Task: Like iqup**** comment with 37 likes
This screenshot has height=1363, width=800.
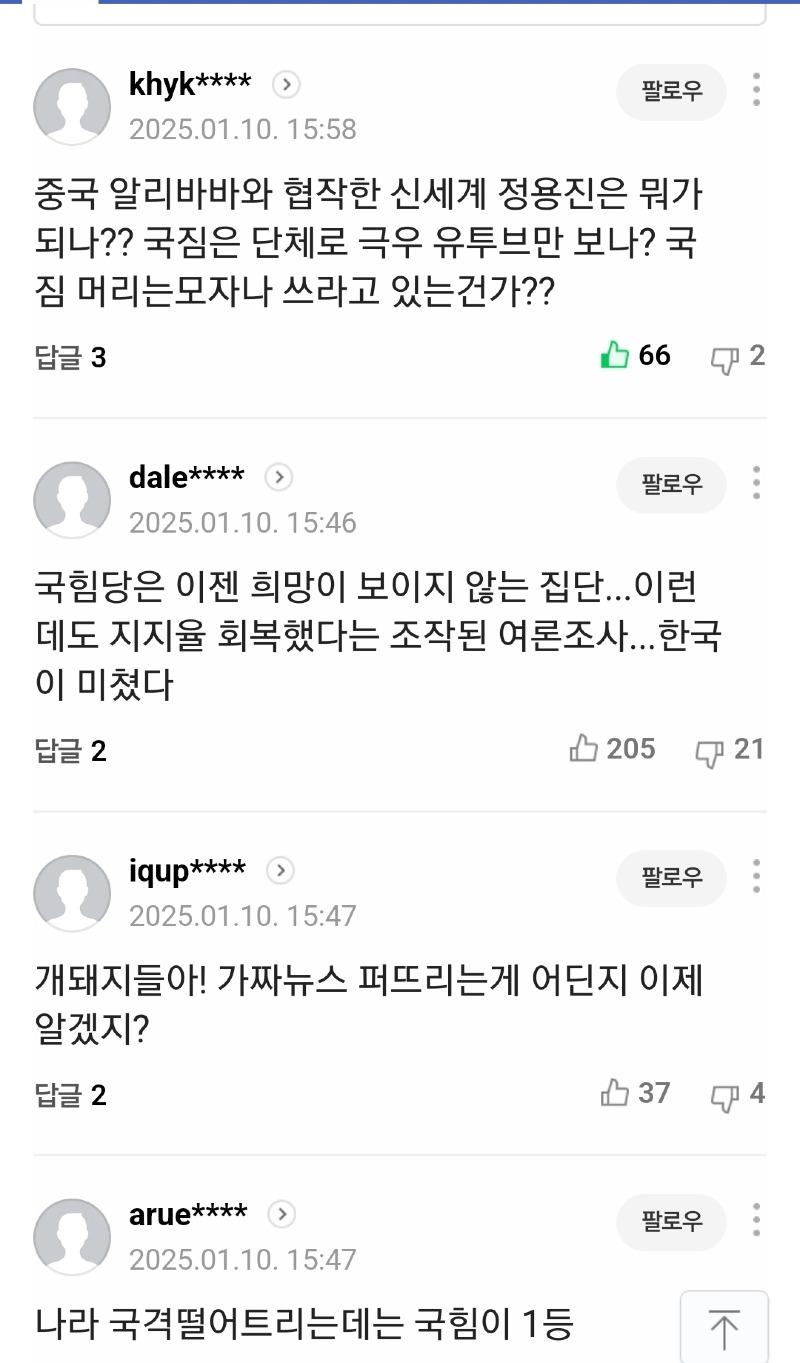Action: click(614, 1093)
